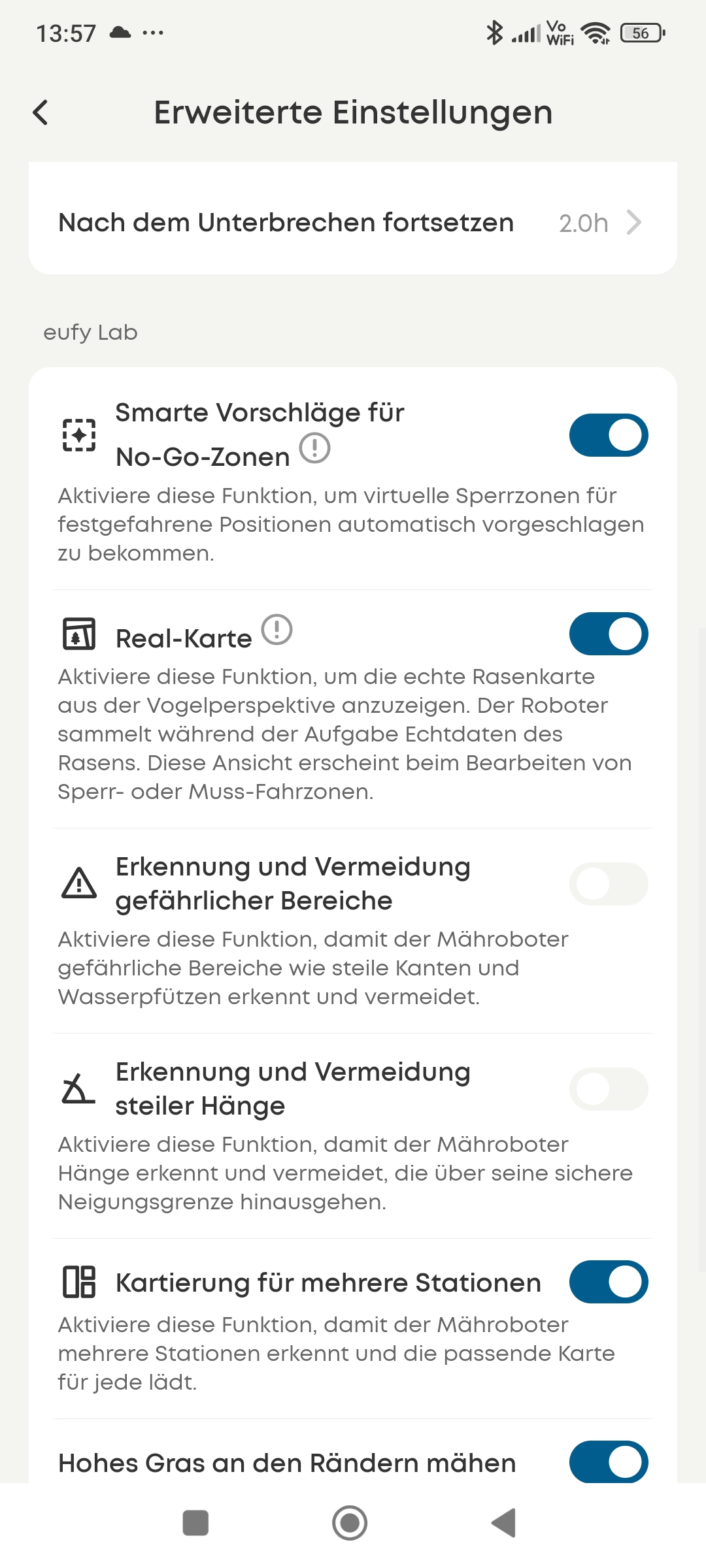Open Nach dem Unterbrechen fortsetzen setting
This screenshot has width=706, height=1568.
coord(353,223)
